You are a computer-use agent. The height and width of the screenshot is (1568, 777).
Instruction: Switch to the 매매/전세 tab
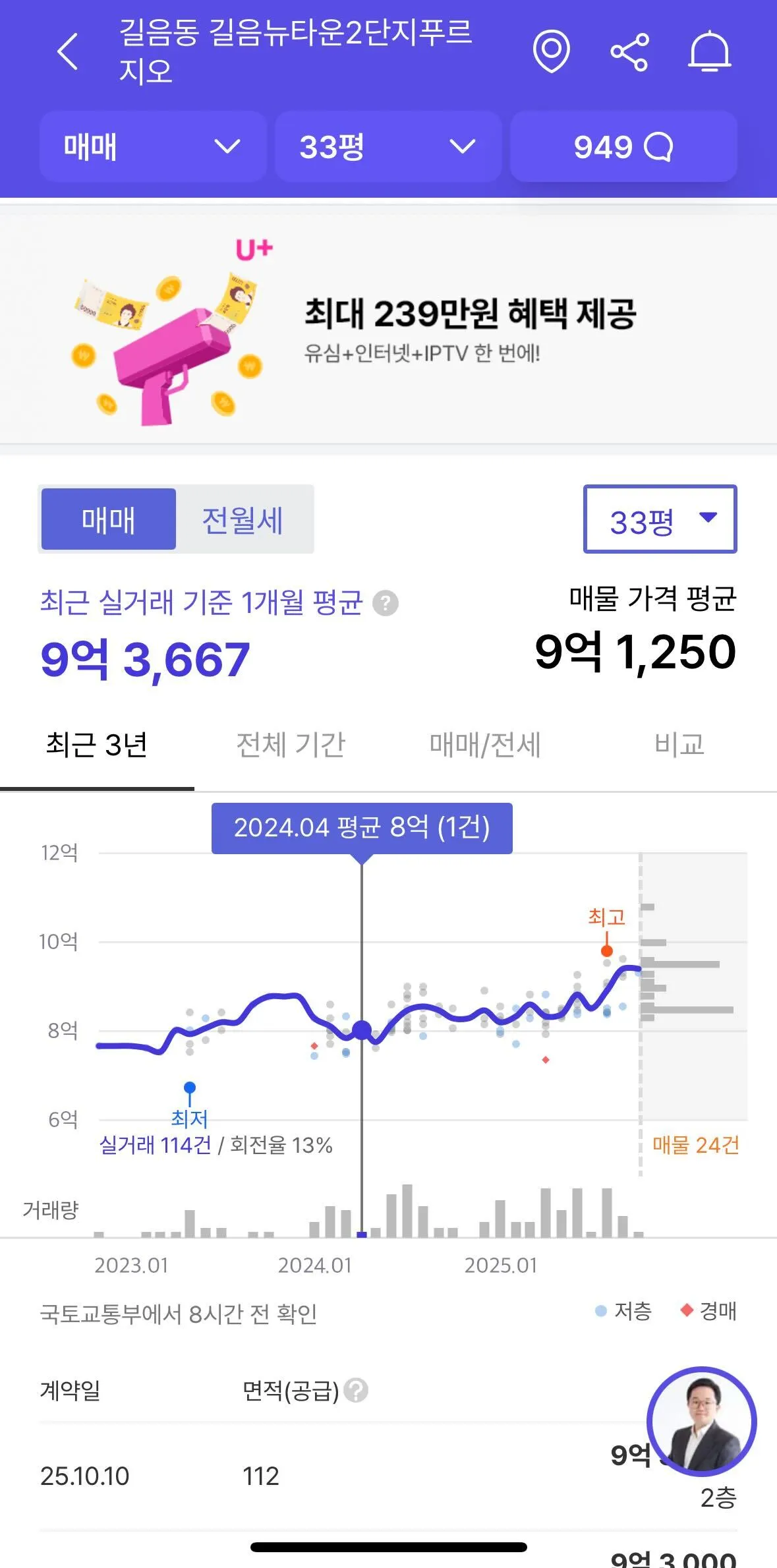[x=485, y=745]
